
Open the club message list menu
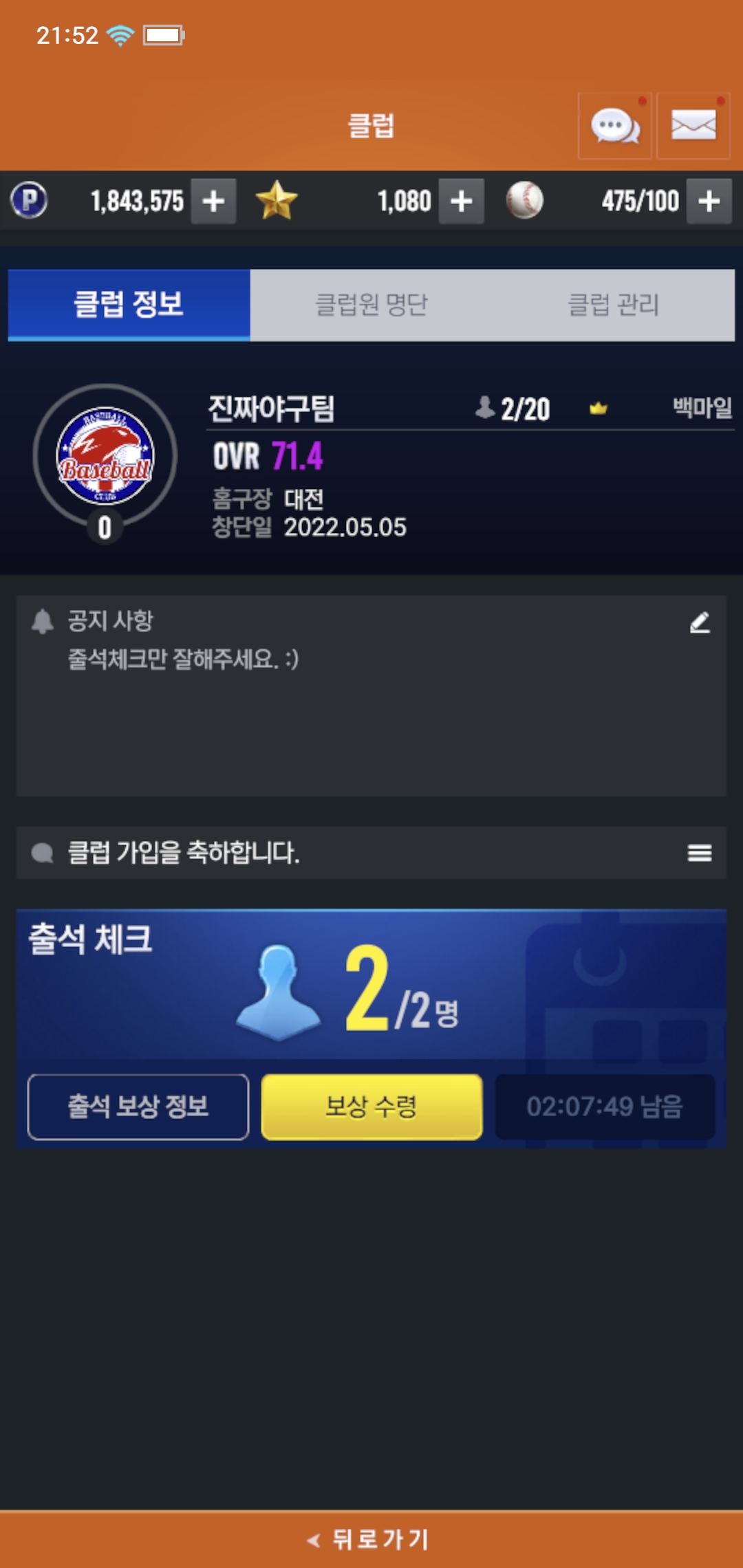pyautogui.click(x=699, y=853)
